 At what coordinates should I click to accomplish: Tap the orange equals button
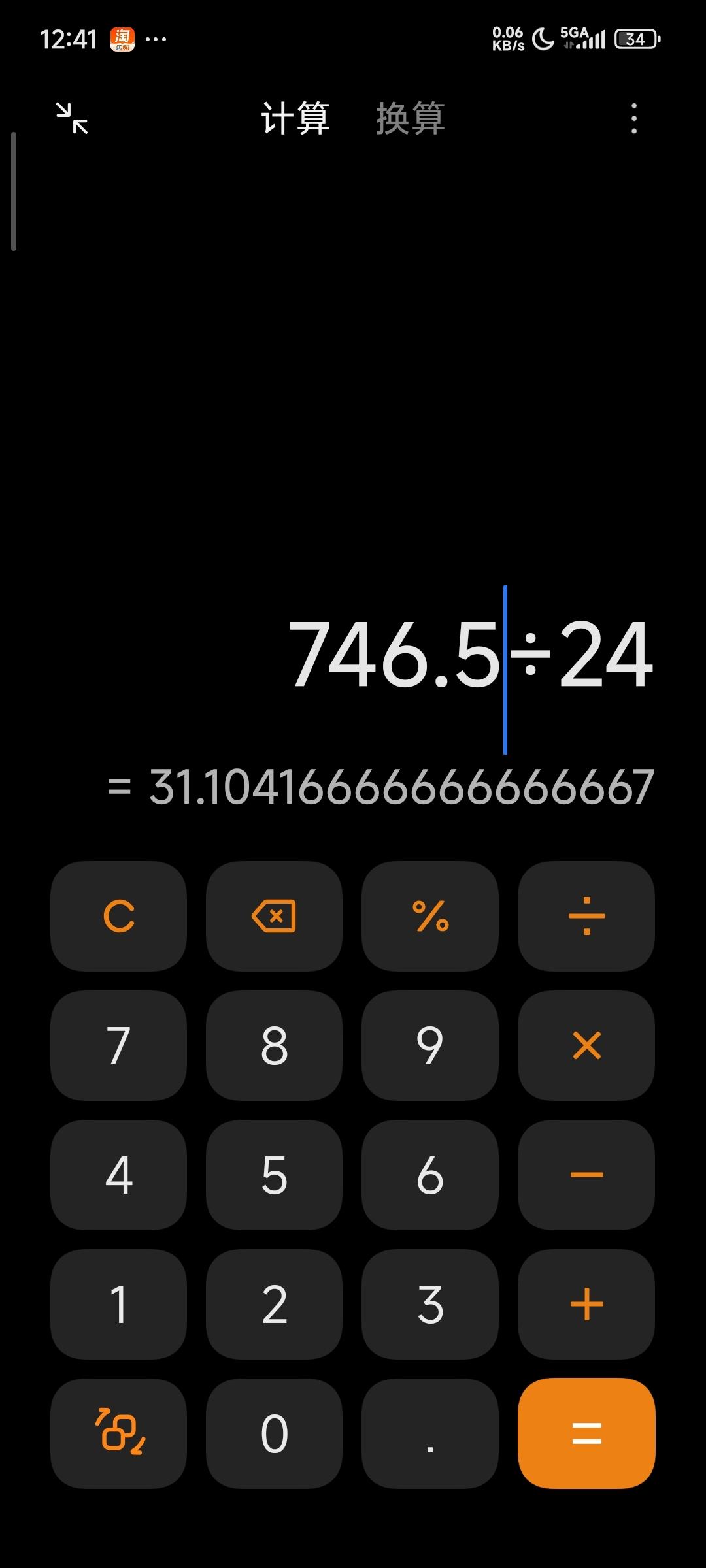tap(586, 1433)
